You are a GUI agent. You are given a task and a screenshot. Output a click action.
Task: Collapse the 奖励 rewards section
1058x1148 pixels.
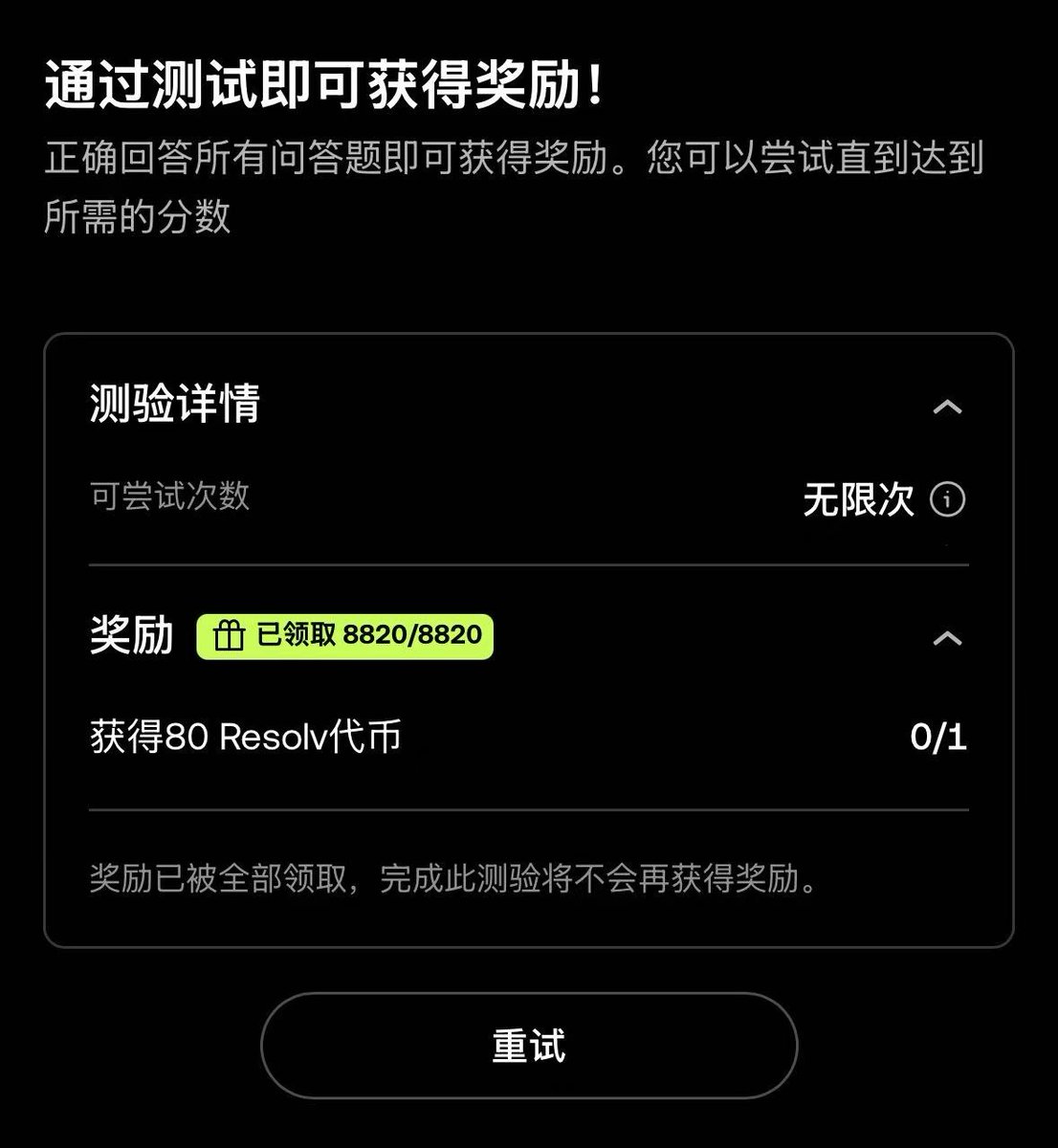[x=946, y=637]
